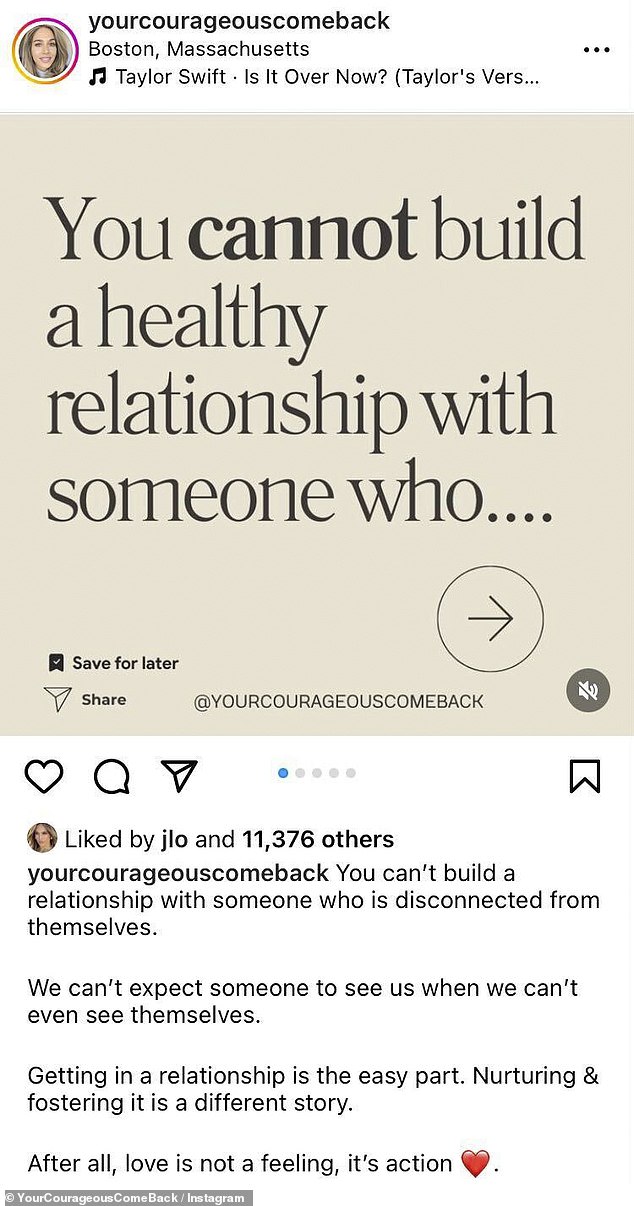Image resolution: width=634 pixels, height=1206 pixels.
Task: Share post via the paper plane icon
Action: [x=179, y=776]
